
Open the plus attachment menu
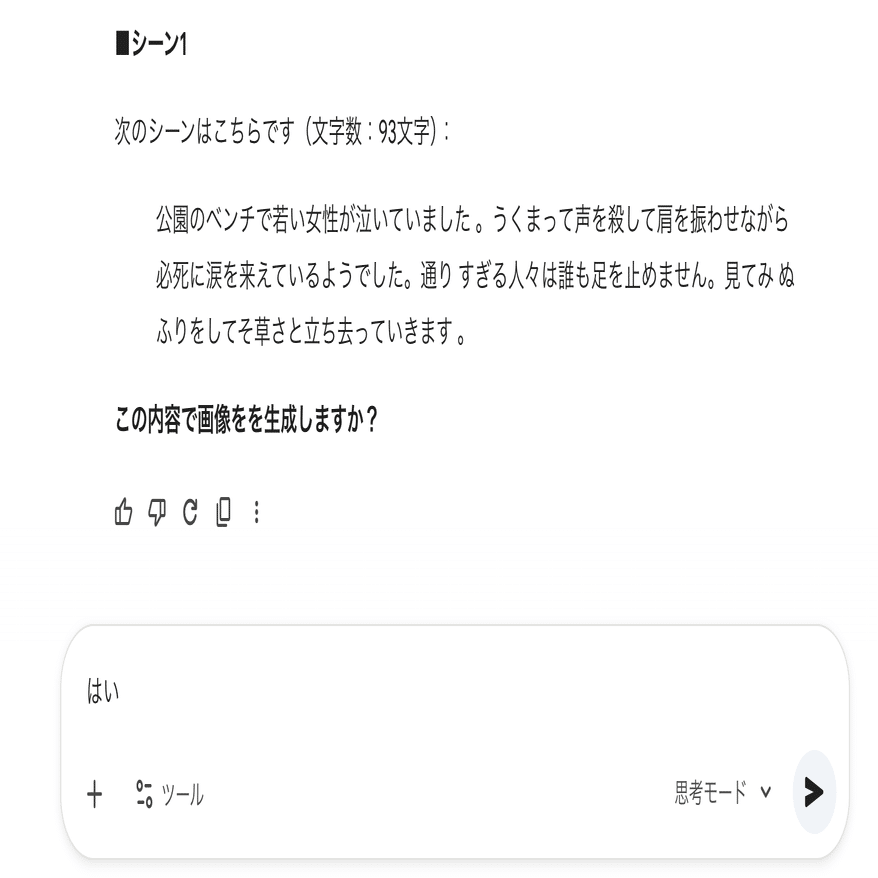tap(95, 795)
